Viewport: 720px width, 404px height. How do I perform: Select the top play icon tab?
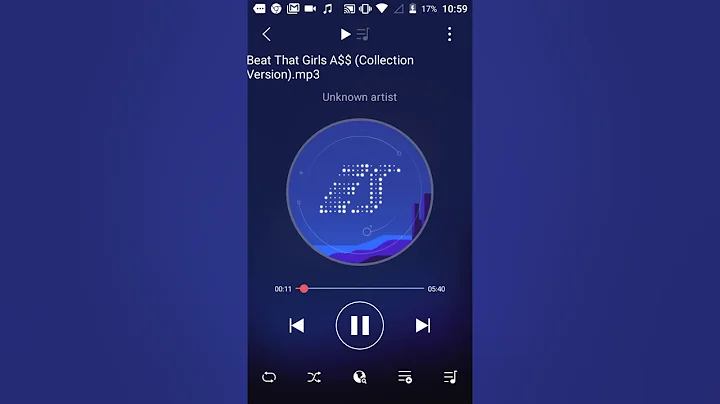[x=346, y=34]
